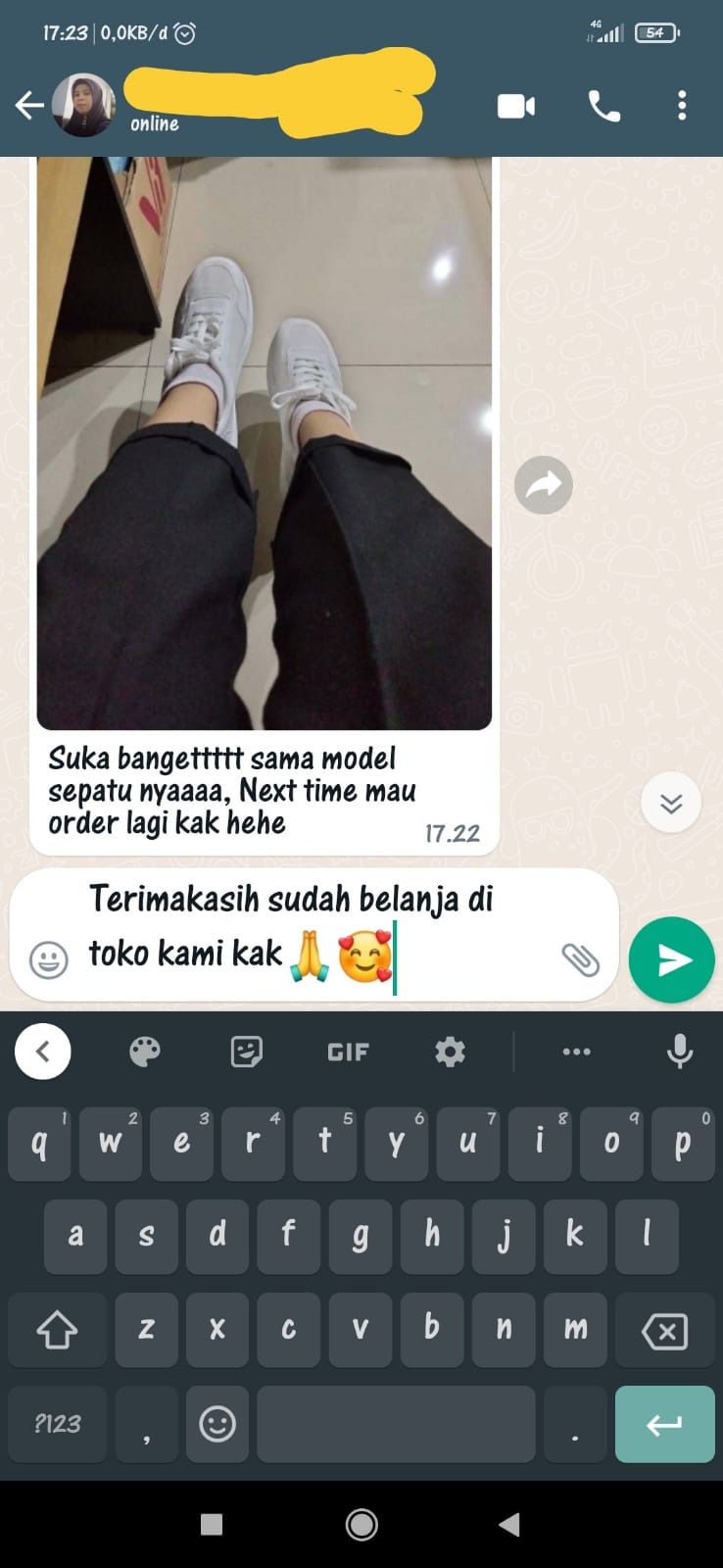
Task: Open the emoji picker in message box
Action: click(48, 959)
